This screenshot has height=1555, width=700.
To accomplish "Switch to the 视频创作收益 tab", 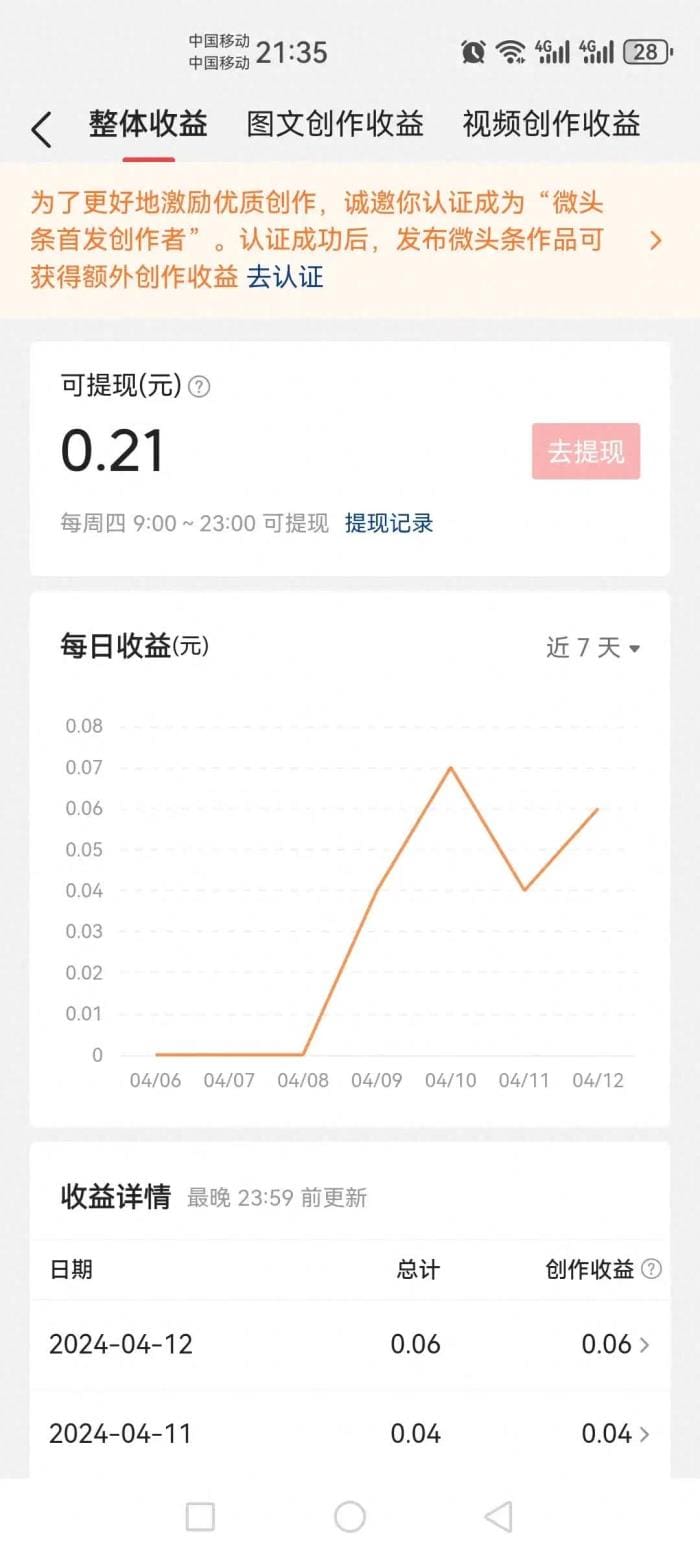I will 551,125.
